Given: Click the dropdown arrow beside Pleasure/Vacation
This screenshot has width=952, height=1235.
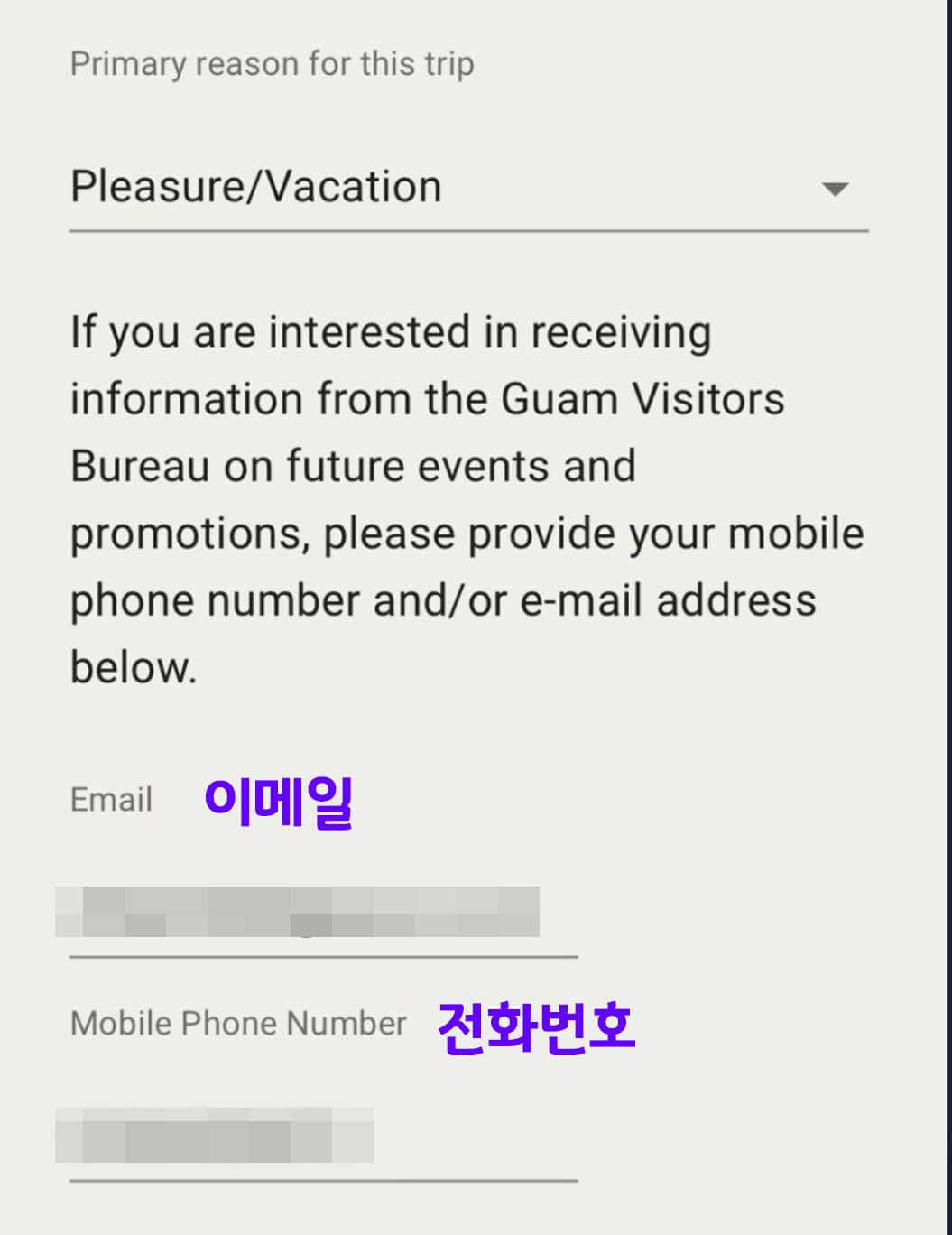Looking at the screenshot, I should click(836, 190).
